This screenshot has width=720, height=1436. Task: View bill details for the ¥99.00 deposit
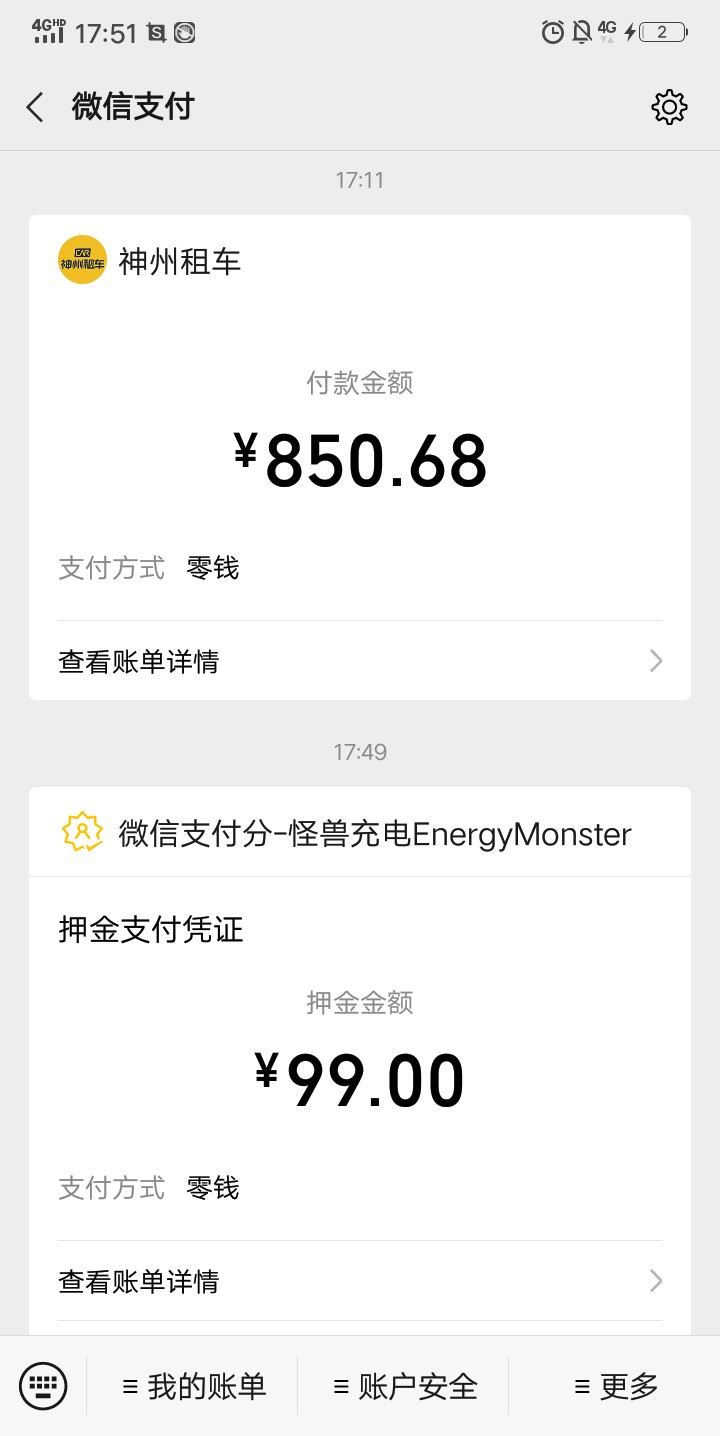tap(360, 1281)
